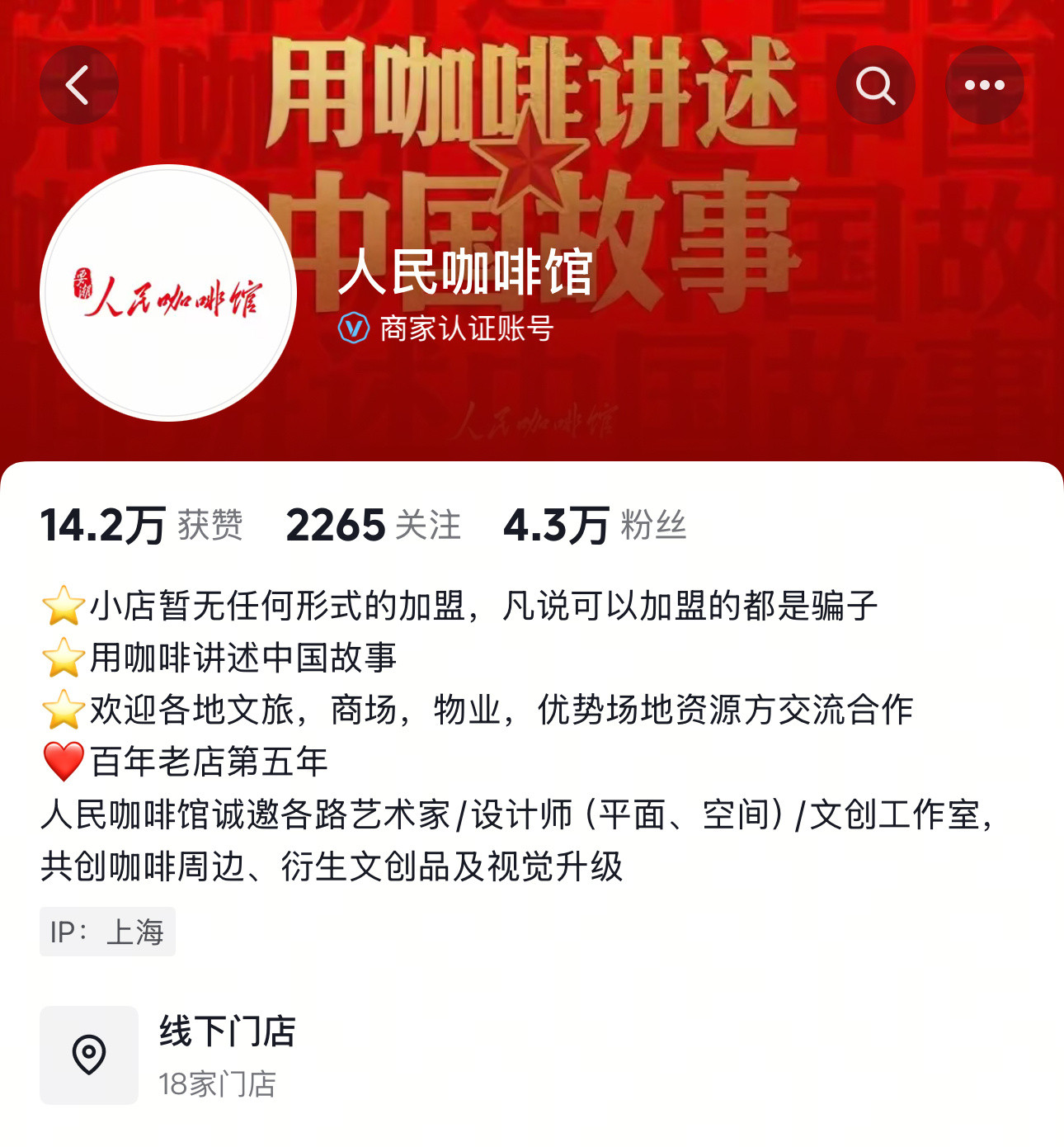Click the star emoji before 欢迎各地文旅
The height and width of the screenshot is (1147, 1064).
click(62, 710)
